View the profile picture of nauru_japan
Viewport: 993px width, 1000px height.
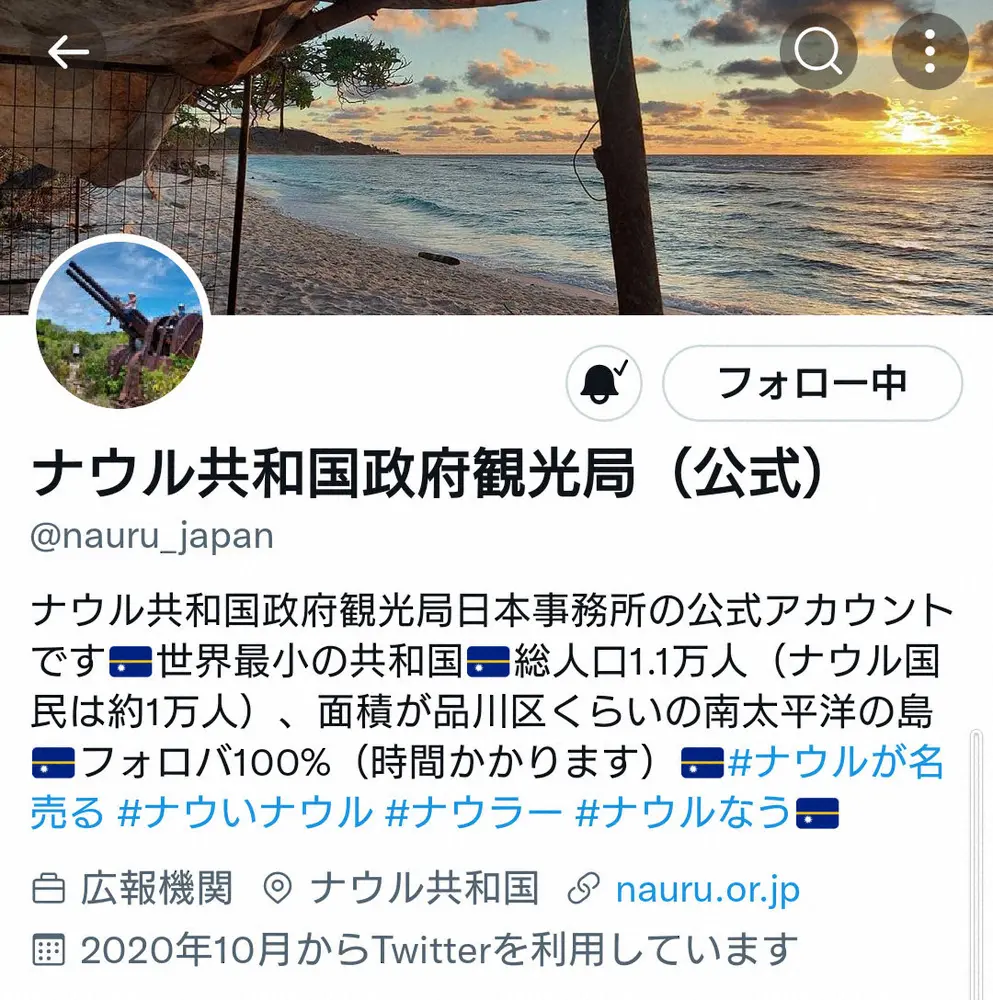click(x=120, y=323)
